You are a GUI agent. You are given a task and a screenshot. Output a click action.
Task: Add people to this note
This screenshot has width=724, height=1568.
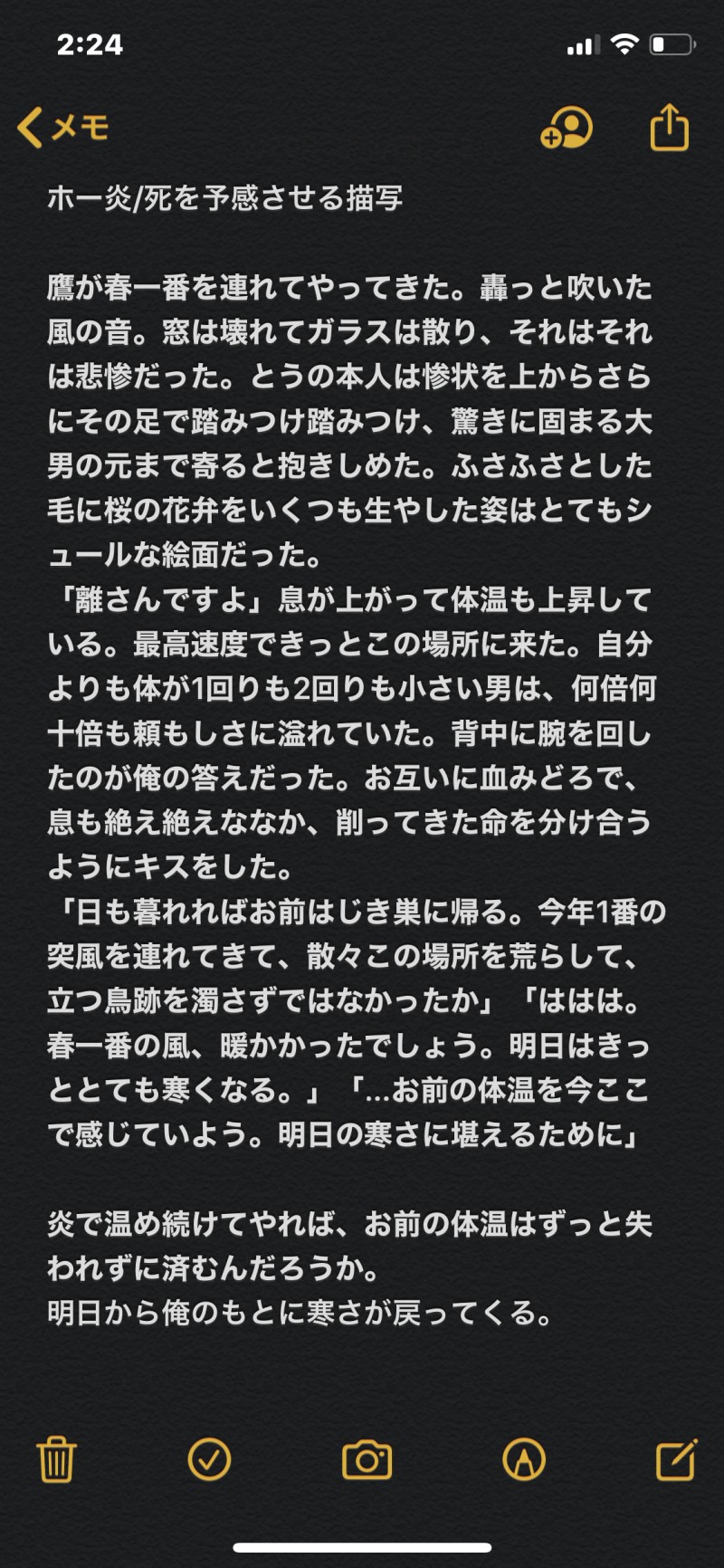click(x=567, y=128)
